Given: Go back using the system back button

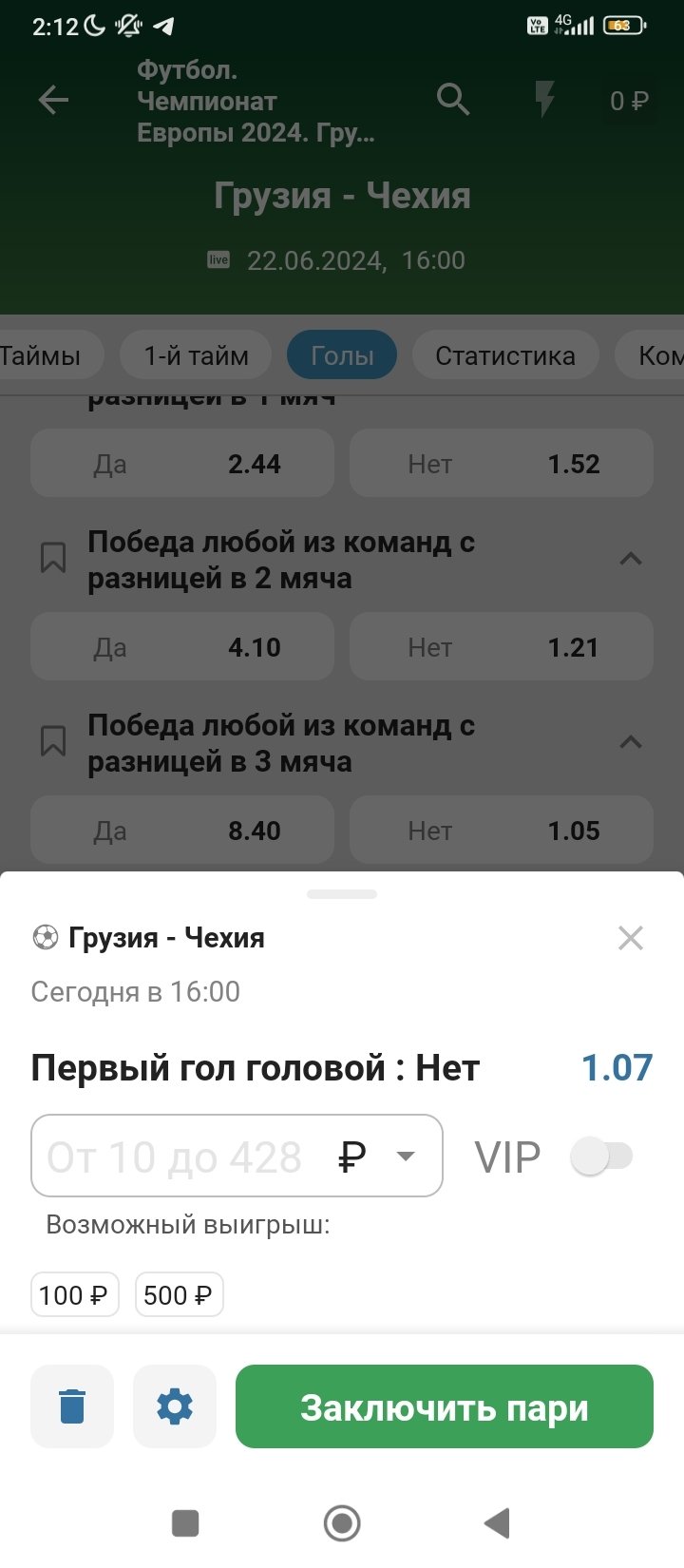Looking at the screenshot, I should pyautogui.click(x=497, y=1522).
